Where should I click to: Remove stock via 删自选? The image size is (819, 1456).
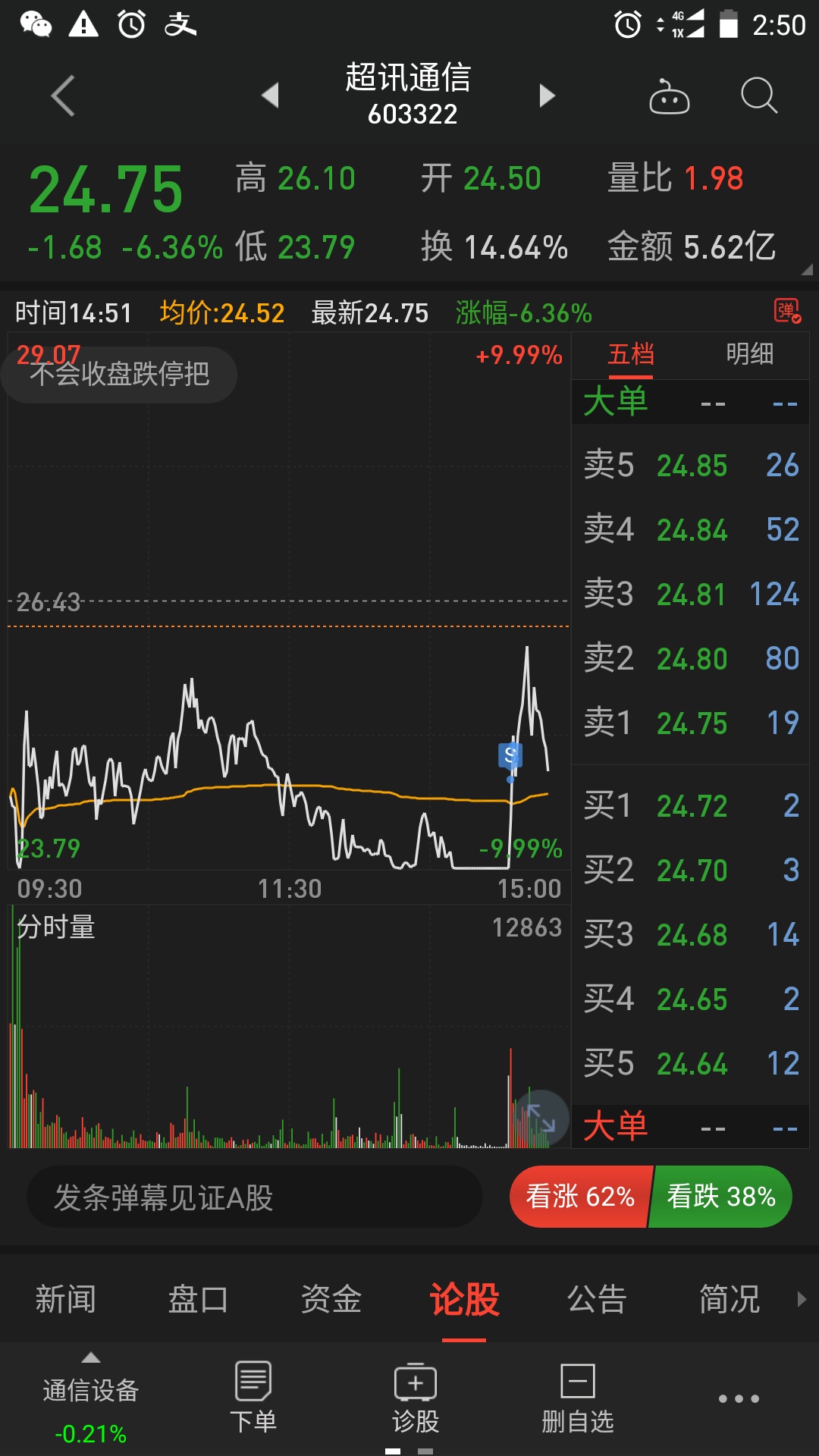(578, 1398)
